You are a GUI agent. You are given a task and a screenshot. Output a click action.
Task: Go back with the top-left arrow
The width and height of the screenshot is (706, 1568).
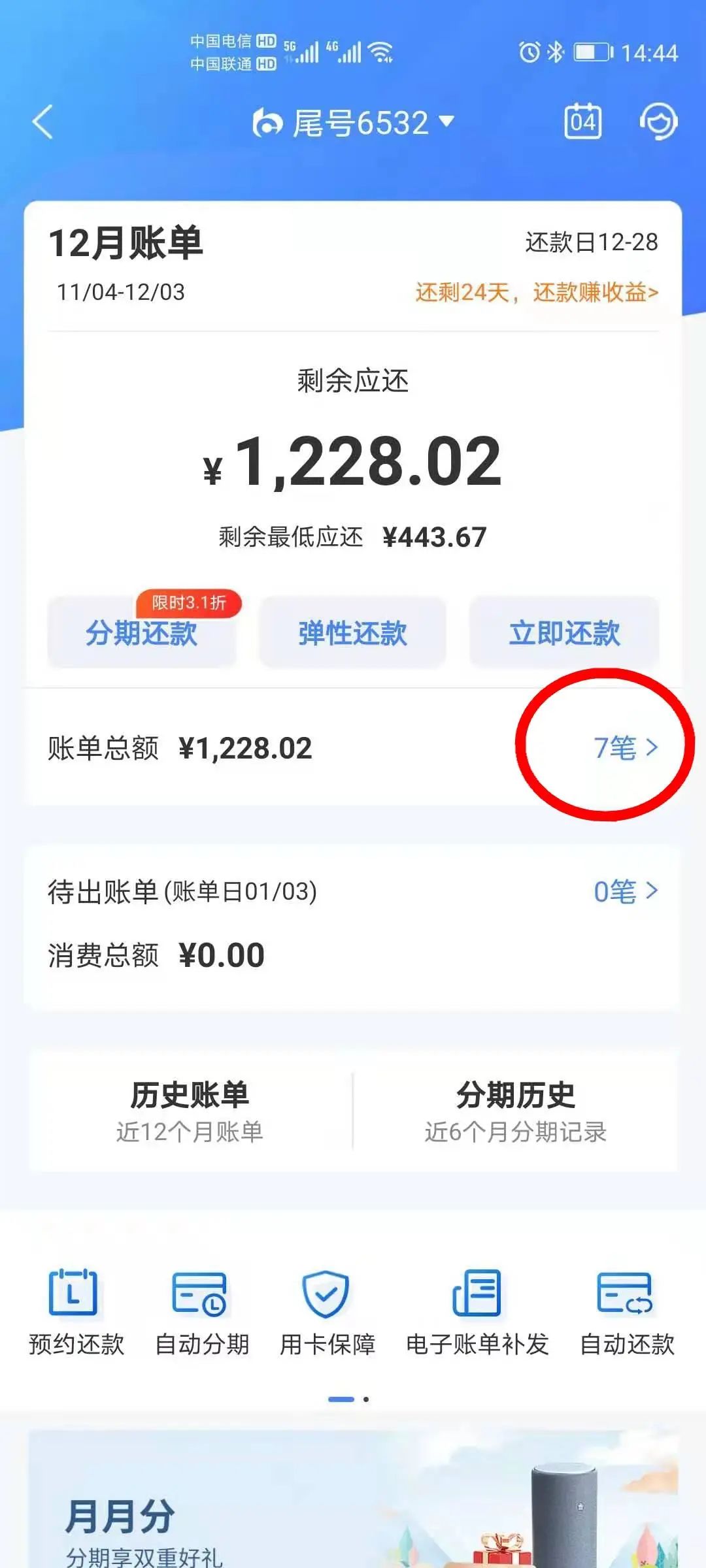pos(43,122)
